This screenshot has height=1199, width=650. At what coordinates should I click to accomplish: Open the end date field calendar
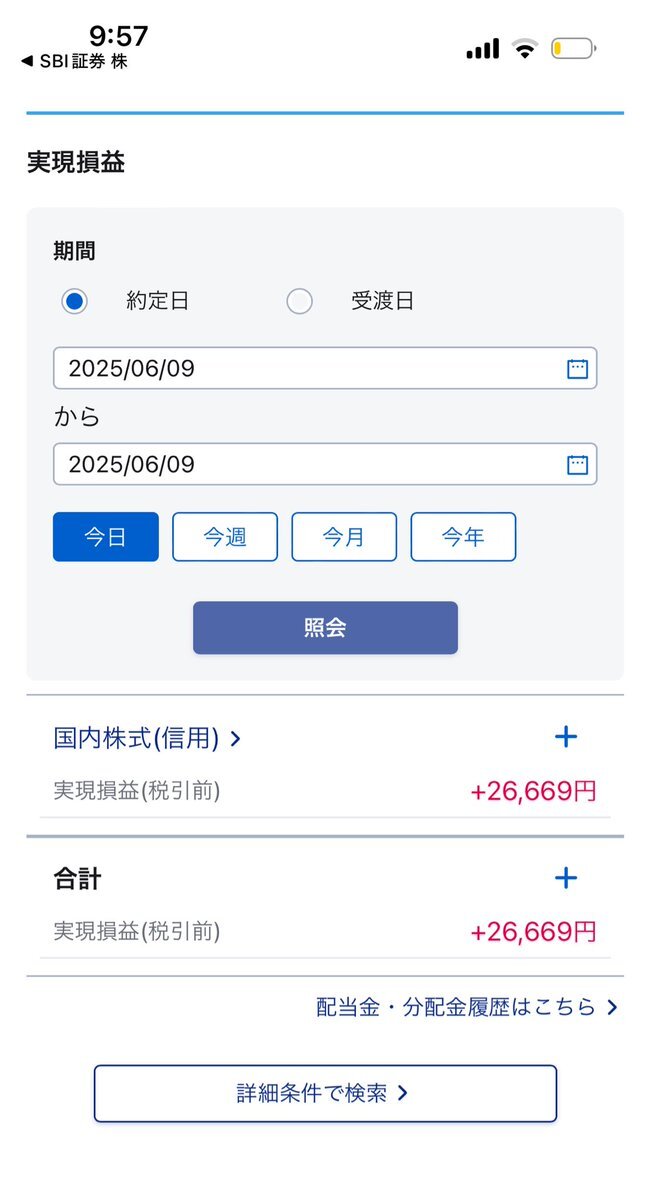[x=577, y=464]
